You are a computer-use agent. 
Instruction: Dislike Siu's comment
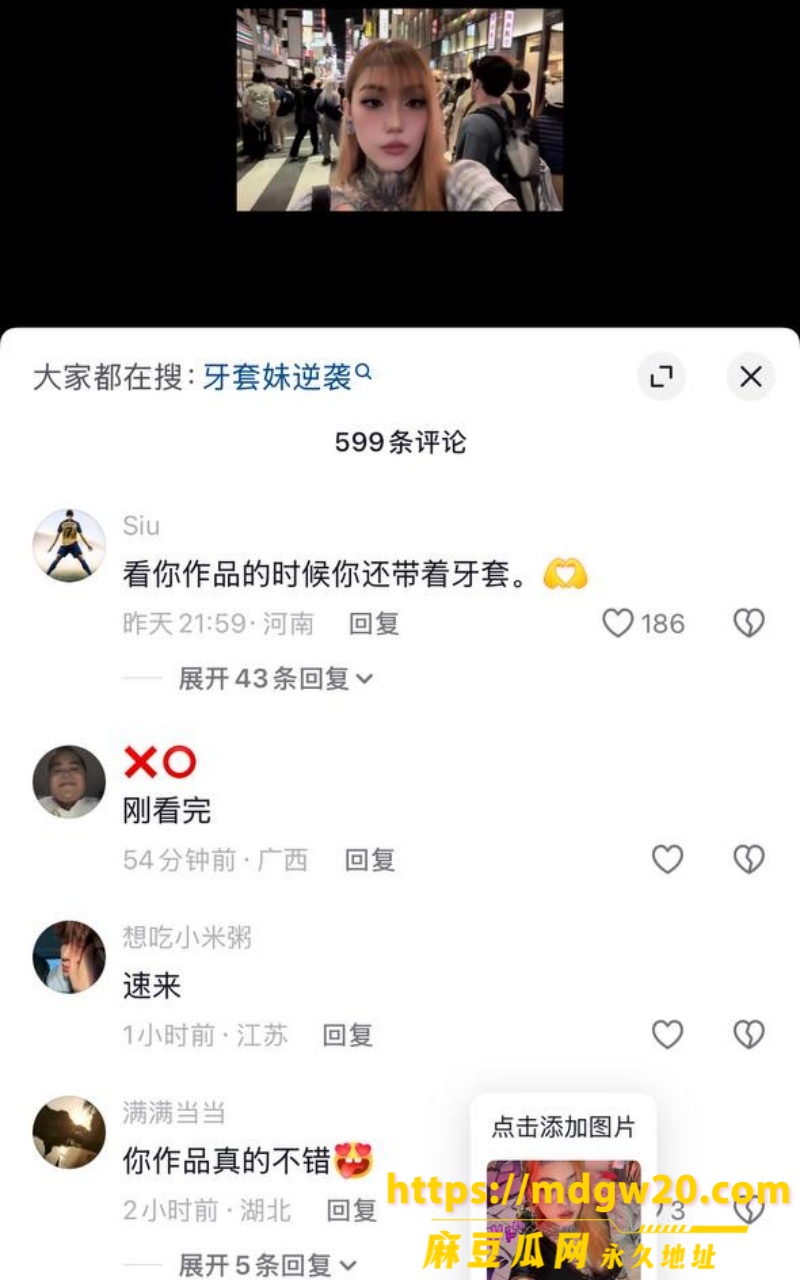[x=749, y=624]
